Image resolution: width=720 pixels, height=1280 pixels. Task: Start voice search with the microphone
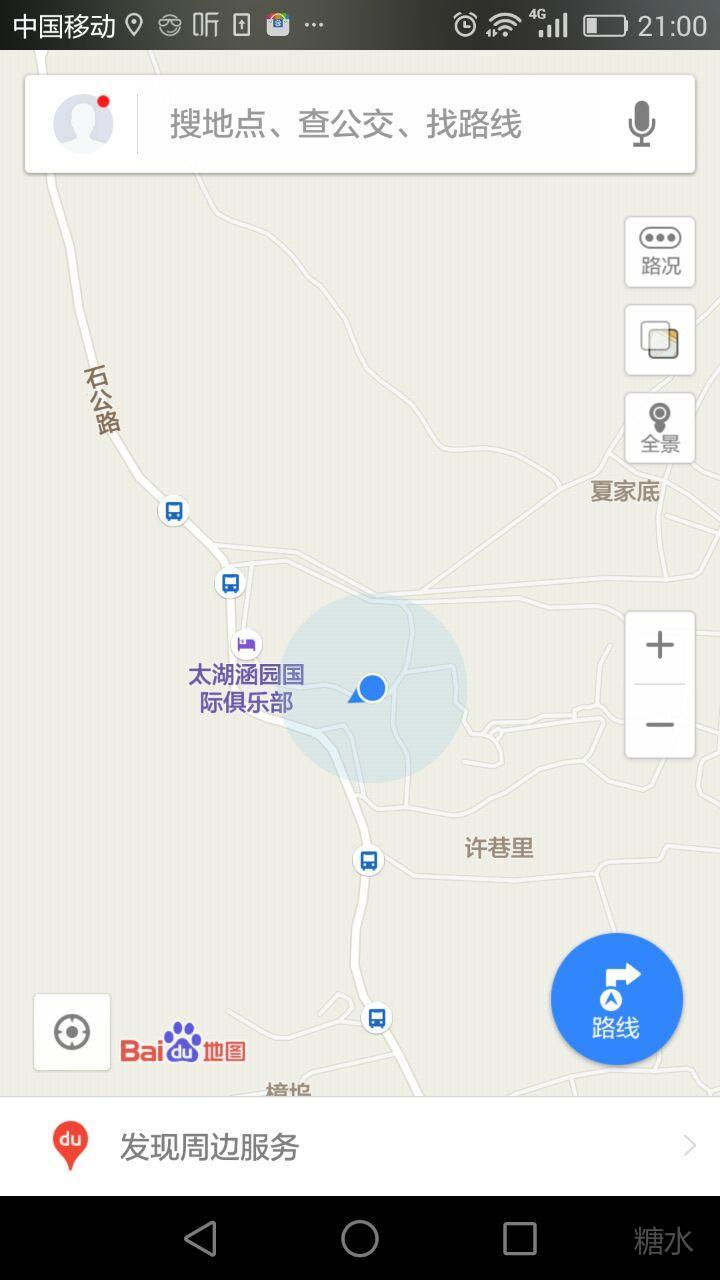[641, 124]
